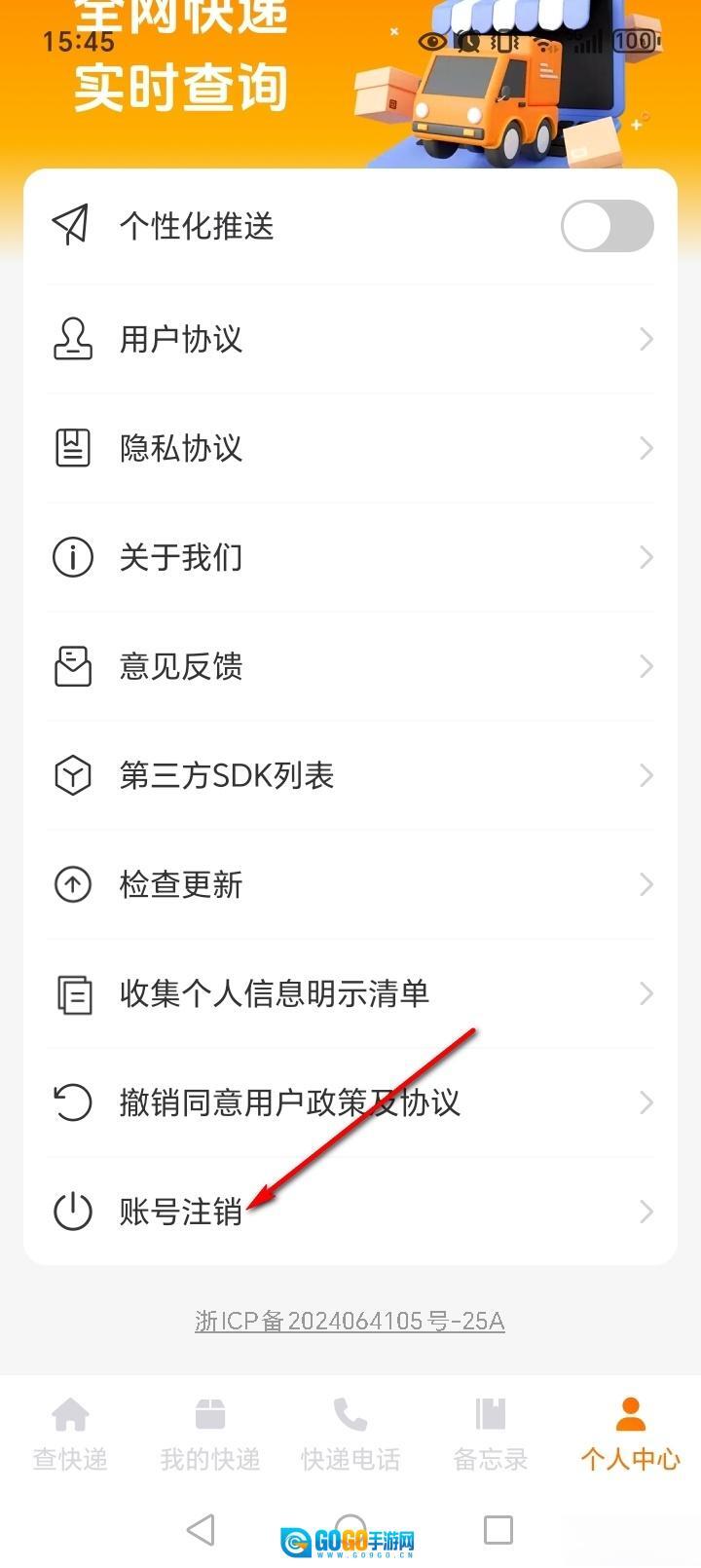Viewport: 701px width, 1568px height.
Task: Switch to the 查快递 tab
Action: (x=70, y=1434)
